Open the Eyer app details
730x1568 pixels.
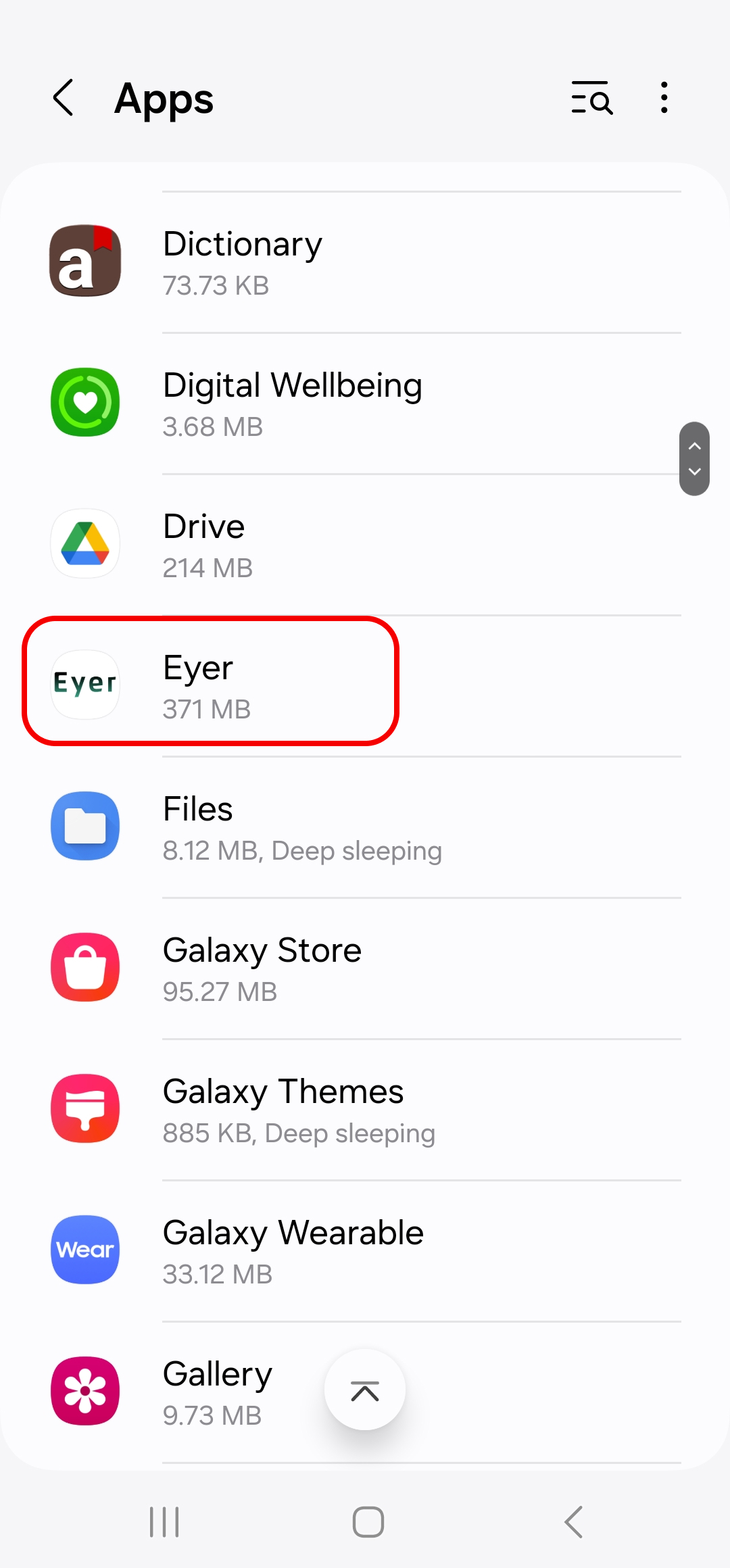[x=365, y=687]
